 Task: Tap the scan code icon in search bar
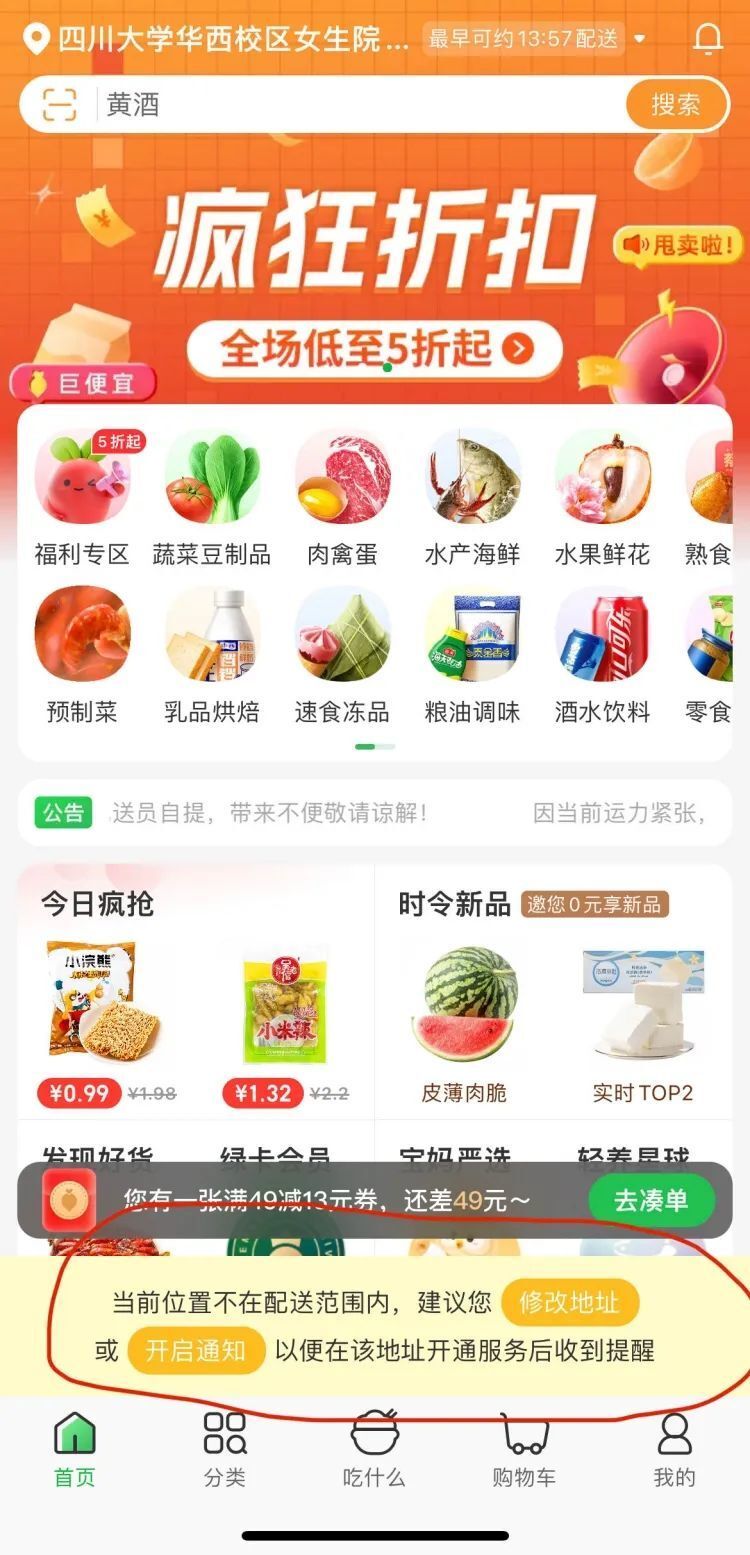pos(59,104)
